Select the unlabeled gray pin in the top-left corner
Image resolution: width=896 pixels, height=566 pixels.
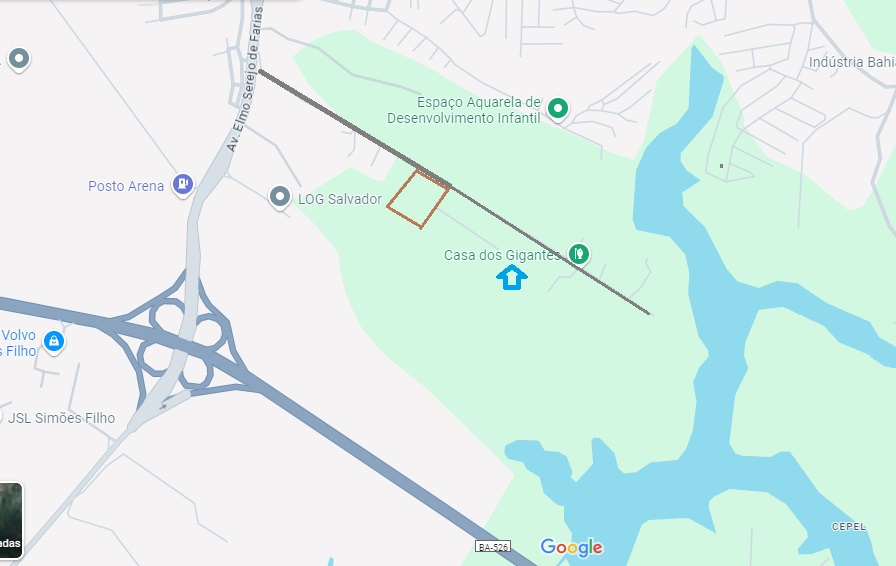[x=19, y=59]
